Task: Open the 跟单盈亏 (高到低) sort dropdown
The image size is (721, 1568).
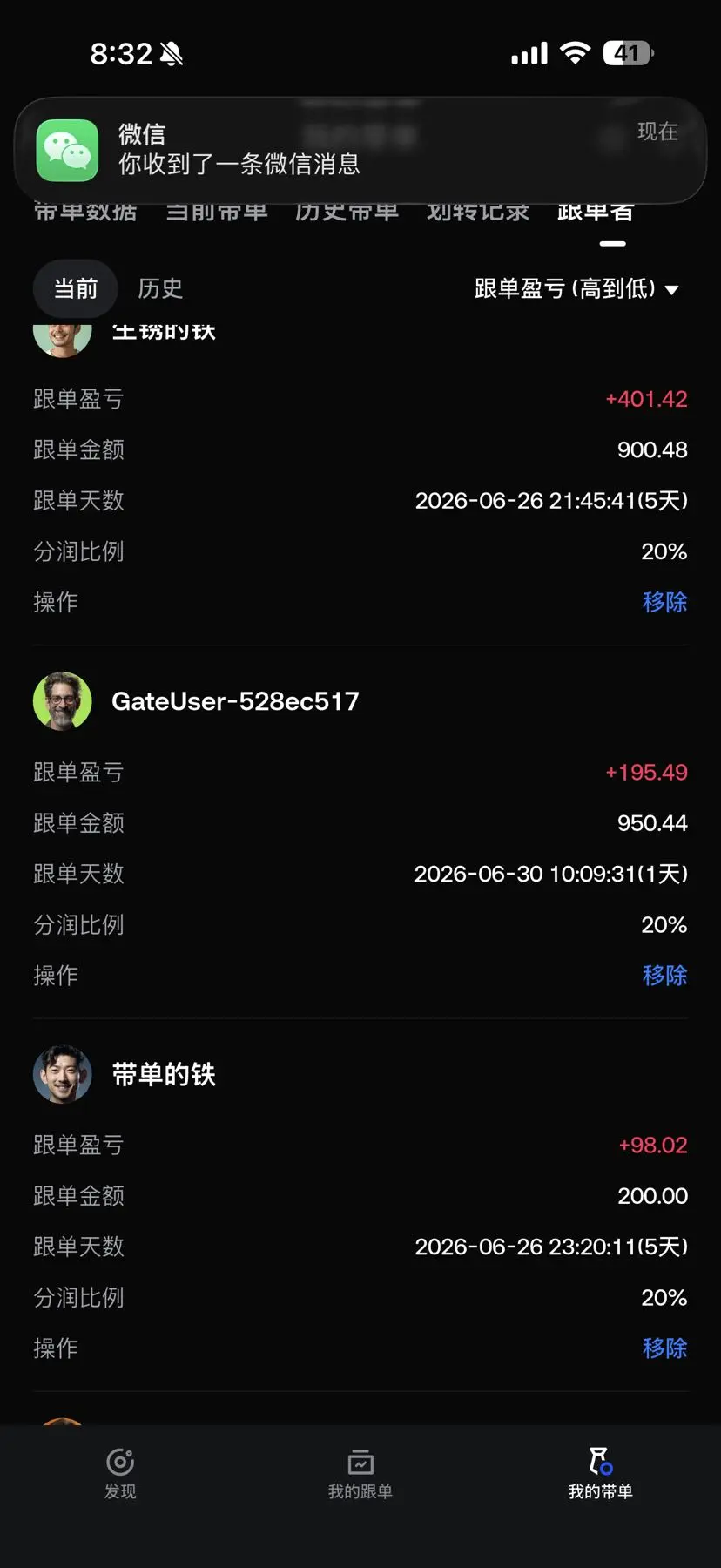Action: tap(576, 288)
